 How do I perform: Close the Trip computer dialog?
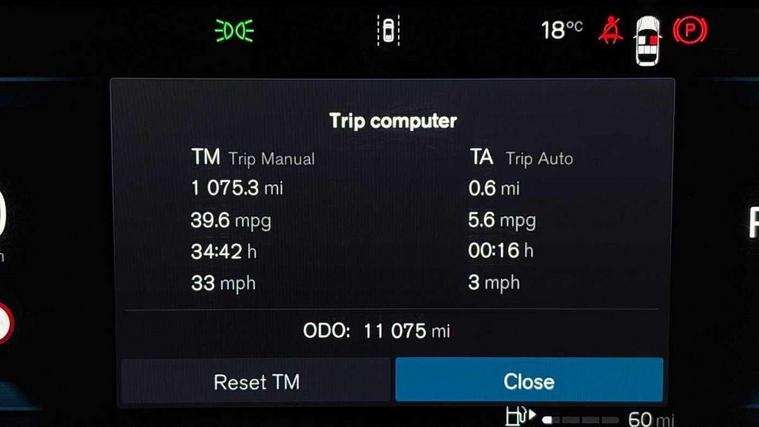(x=529, y=381)
